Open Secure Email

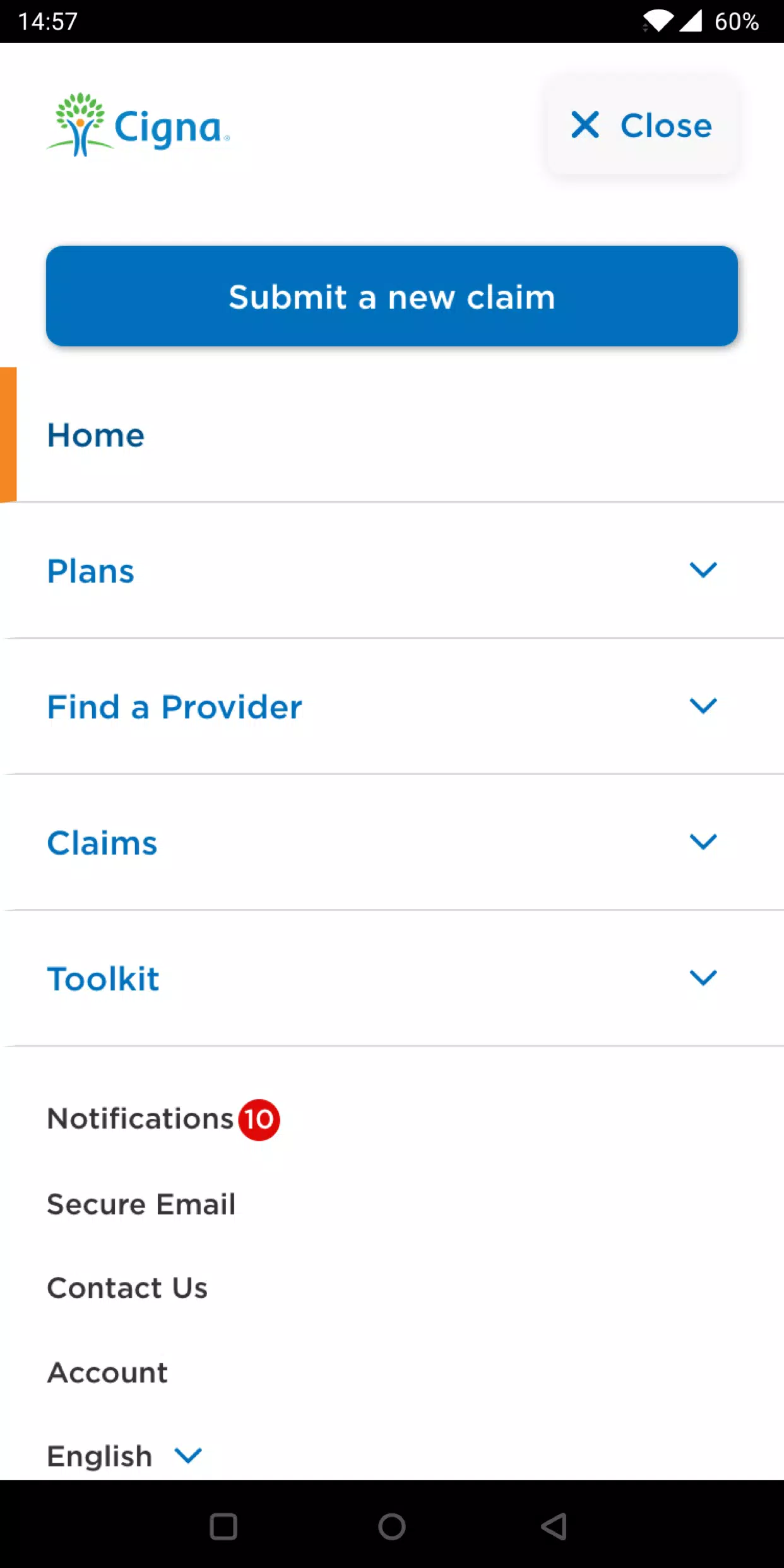141,1204
